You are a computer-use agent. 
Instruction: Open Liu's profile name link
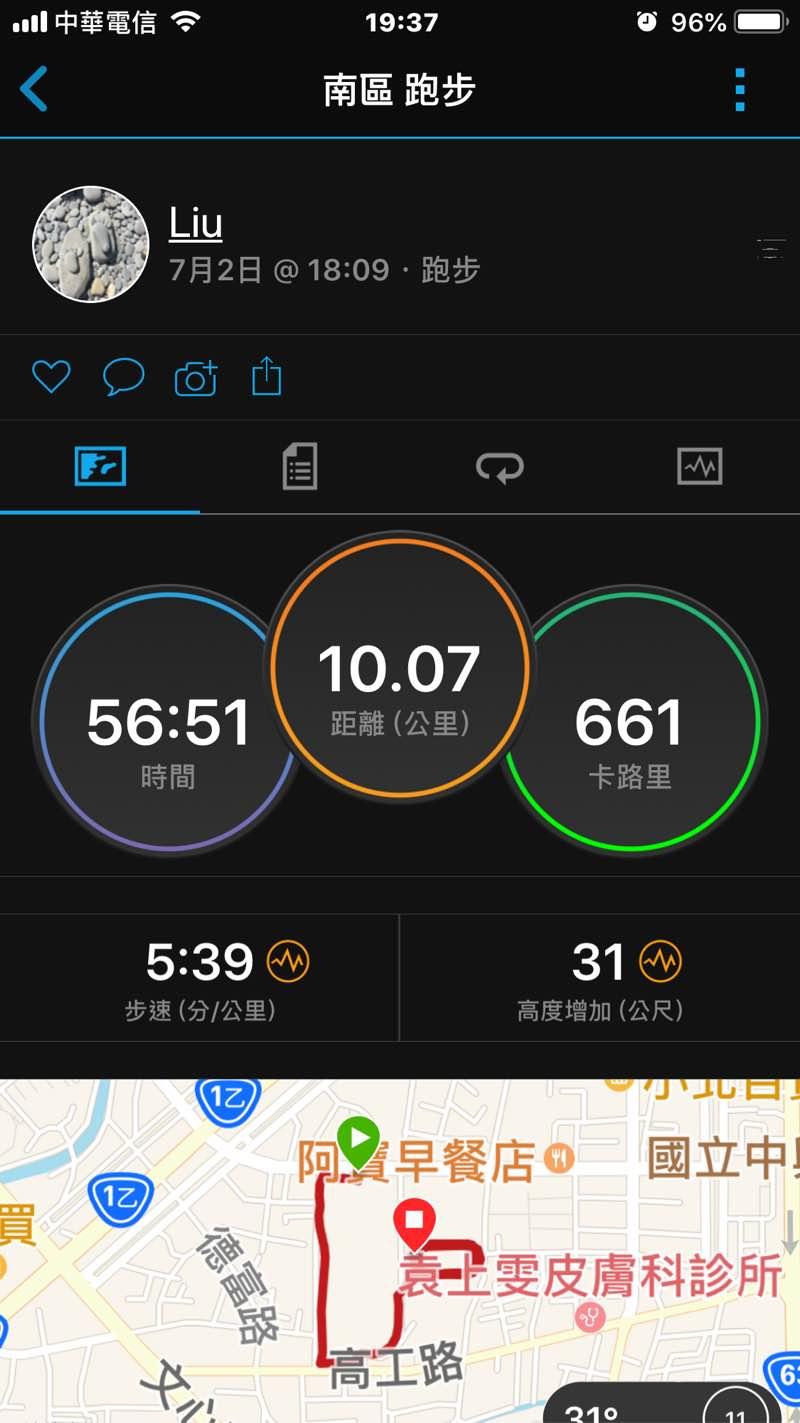pyautogui.click(x=195, y=223)
